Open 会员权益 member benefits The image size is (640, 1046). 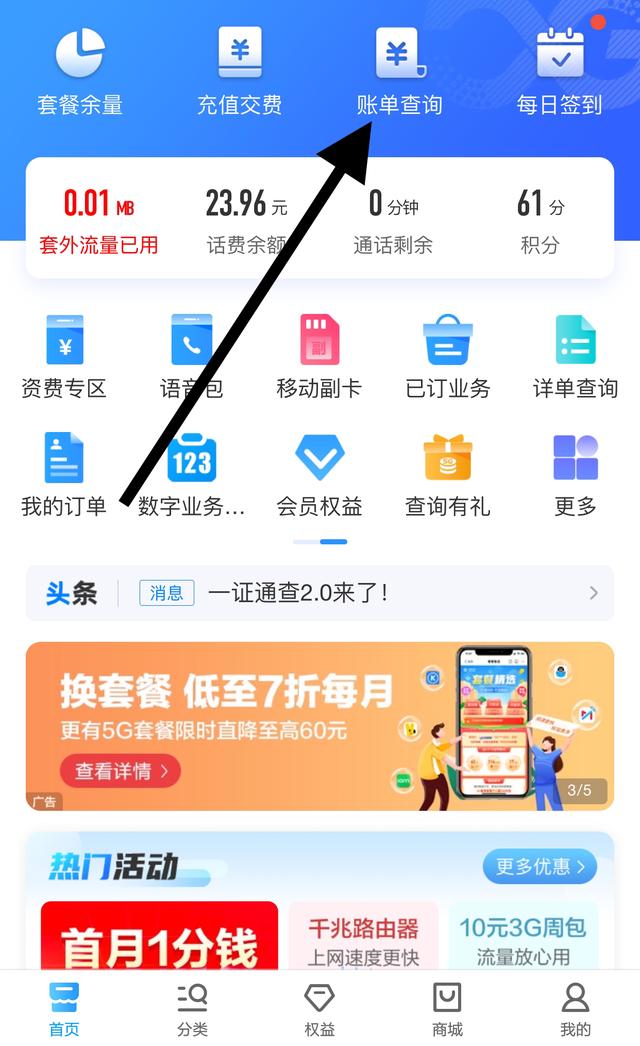pos(319,474)
